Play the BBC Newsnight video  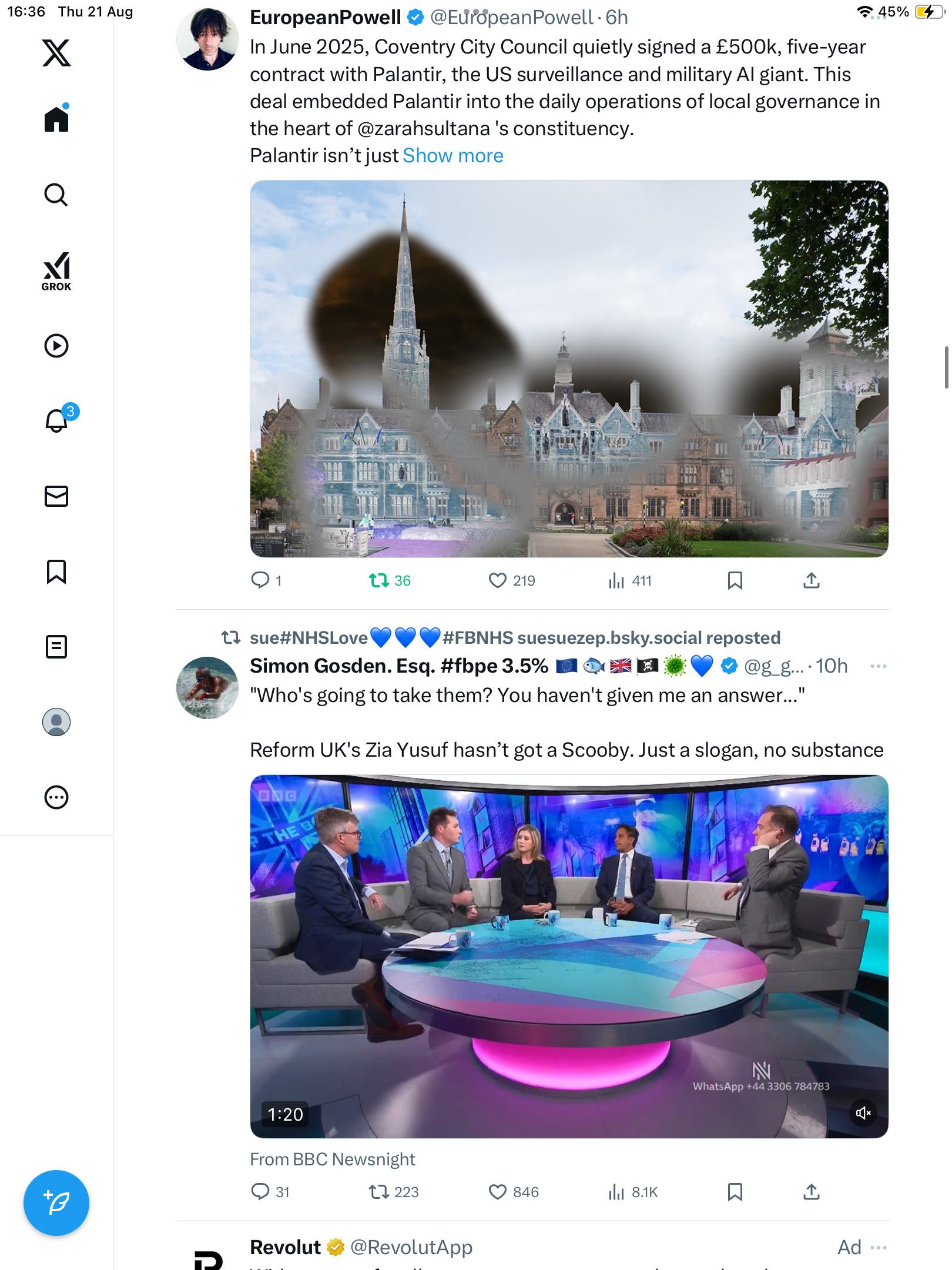569,956
